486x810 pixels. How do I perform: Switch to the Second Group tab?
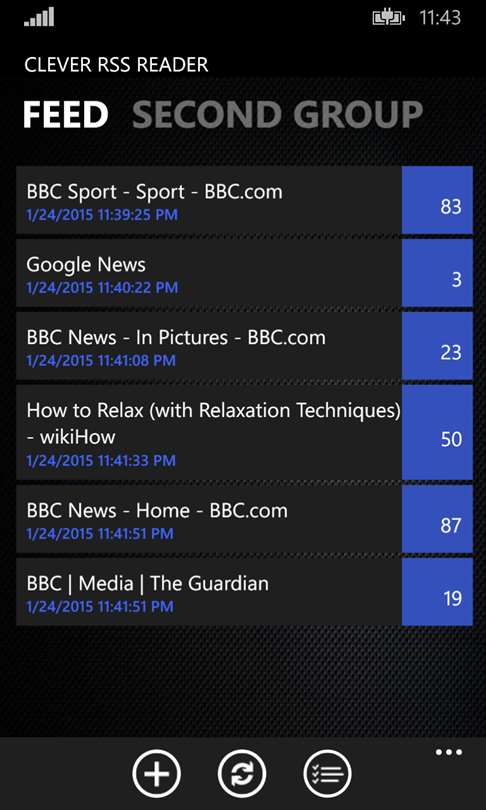pyautogui.click(x=278, y=115)
